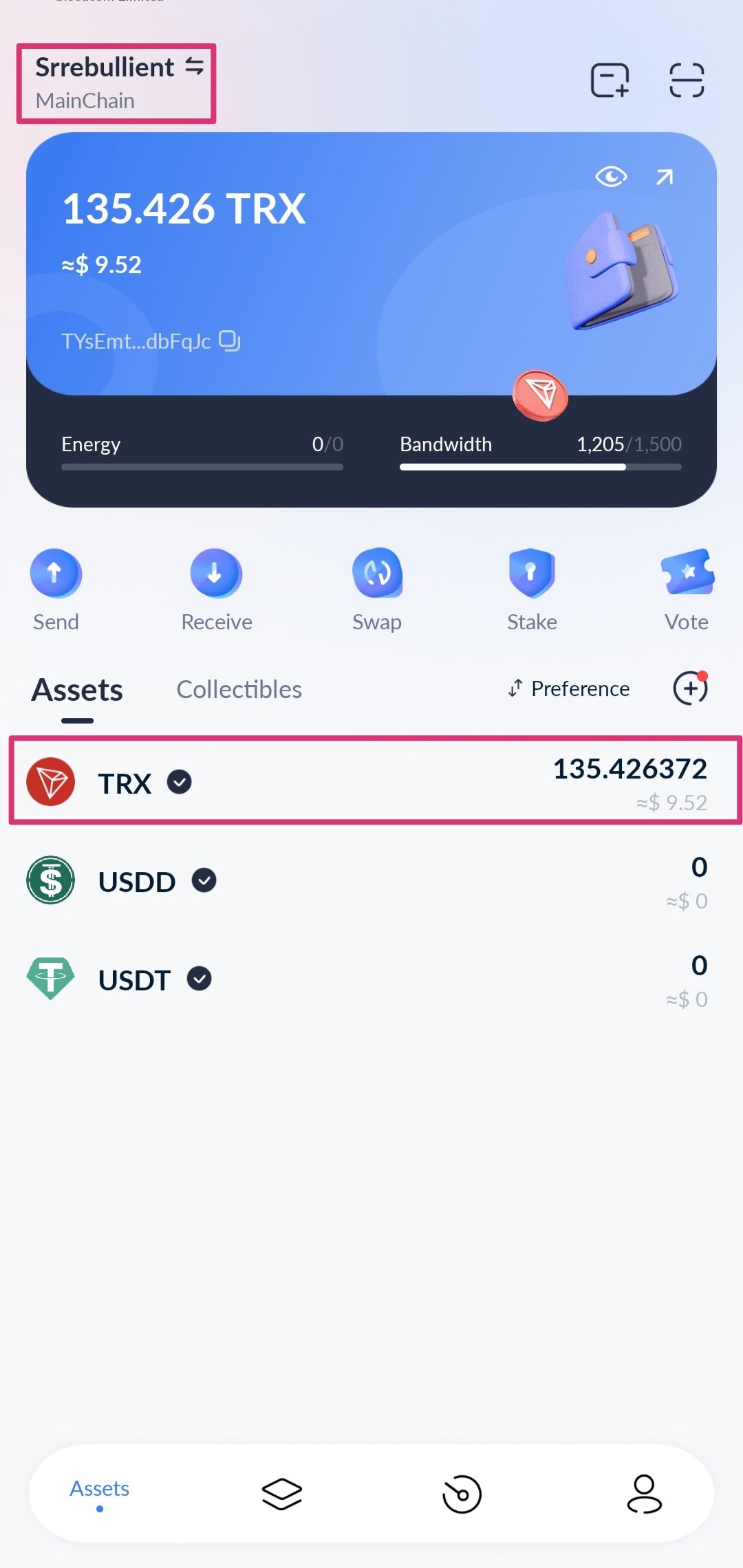Open the Preference sorting option
This screenshot has height=1568, width=743.
pyautogui.click(x=568, y=688)
